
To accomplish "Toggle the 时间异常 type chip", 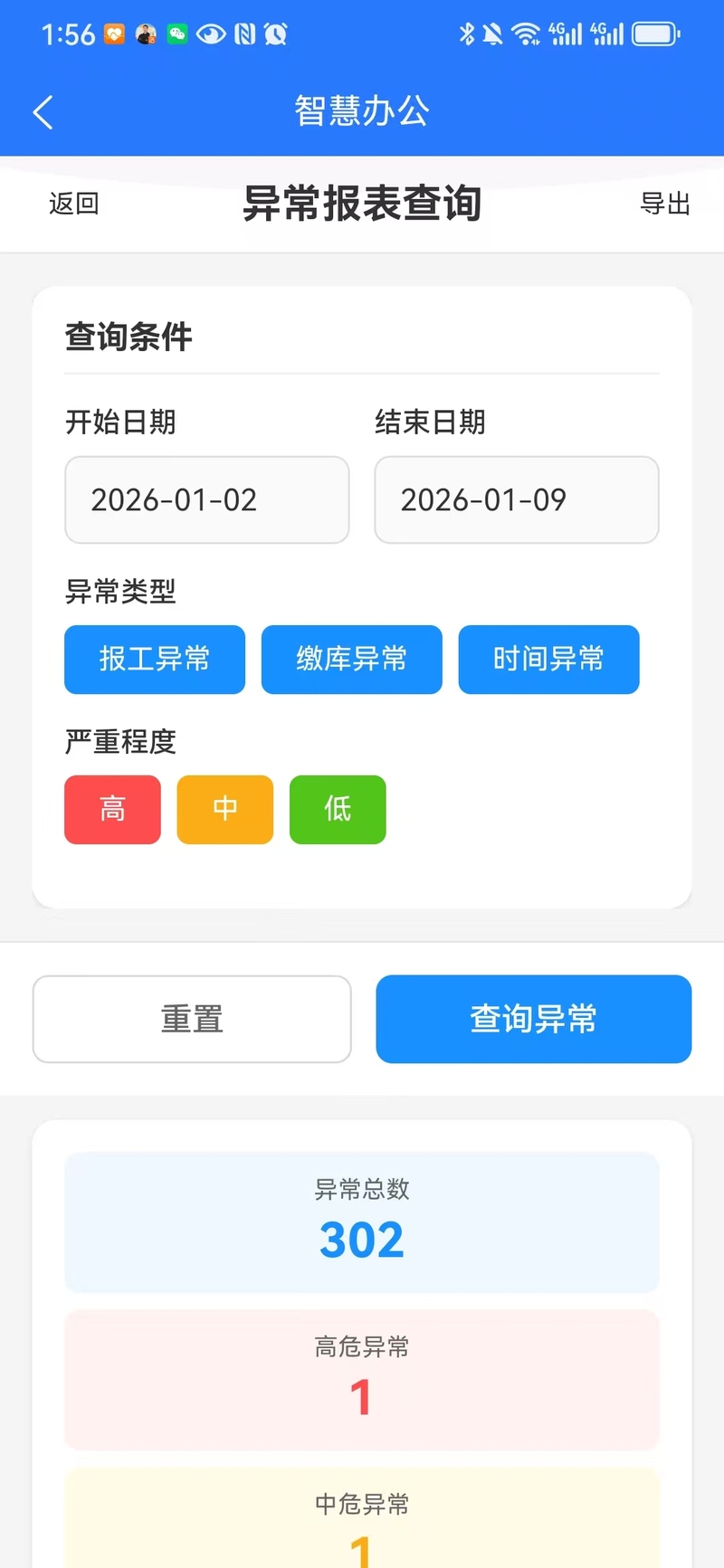I will coord(548,660).
